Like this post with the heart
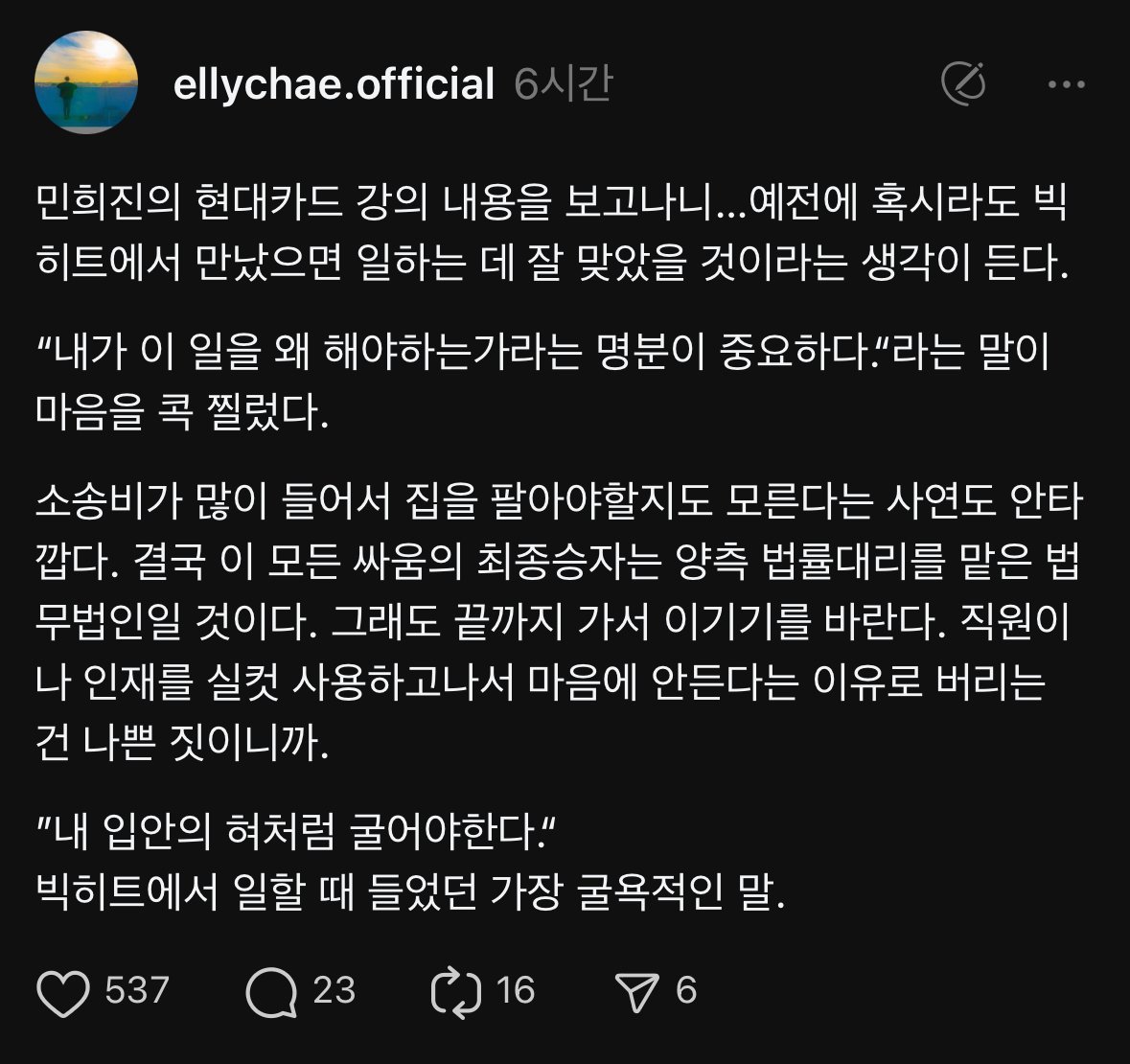Screen dimensions: 1130x1064 (63, 991)
